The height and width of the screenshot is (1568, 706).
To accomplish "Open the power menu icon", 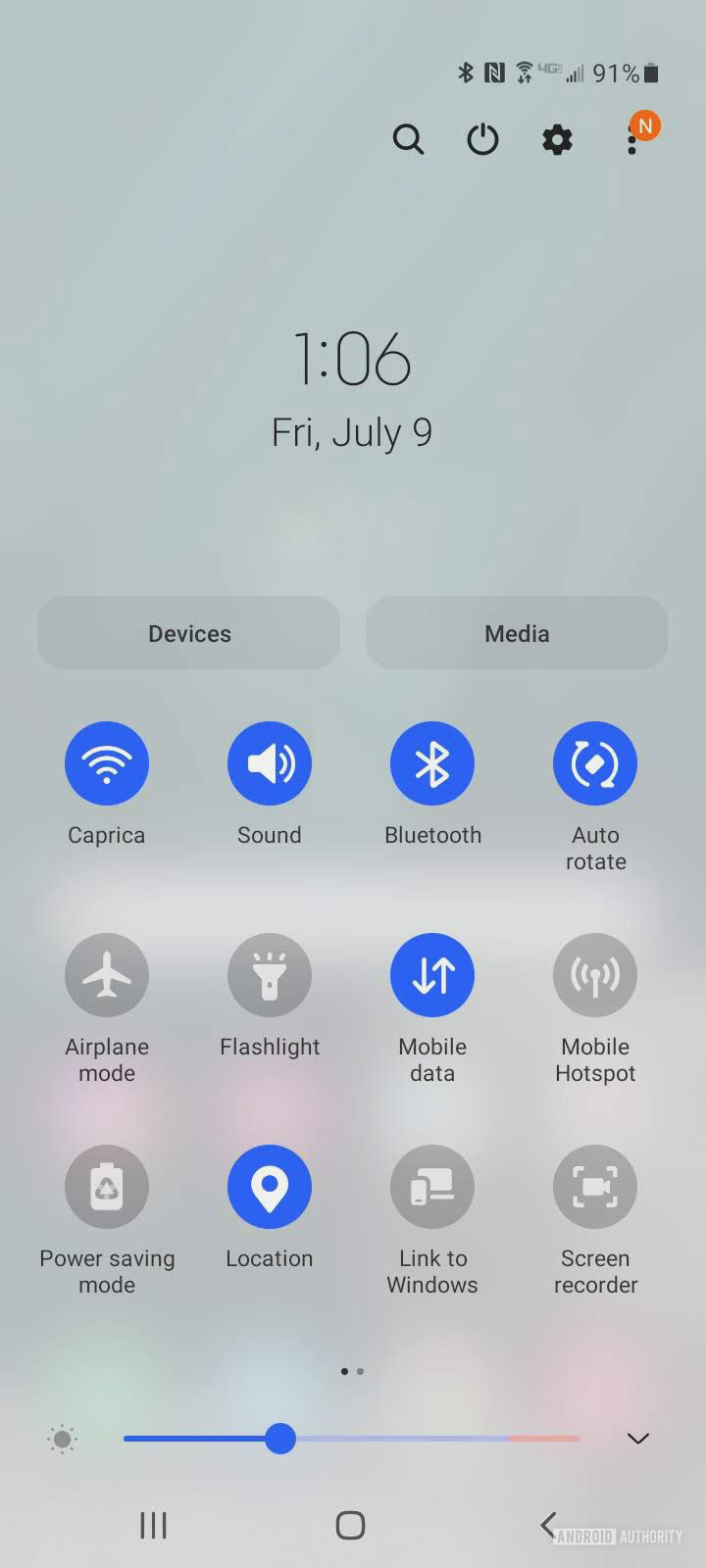I will coord(482,140).
